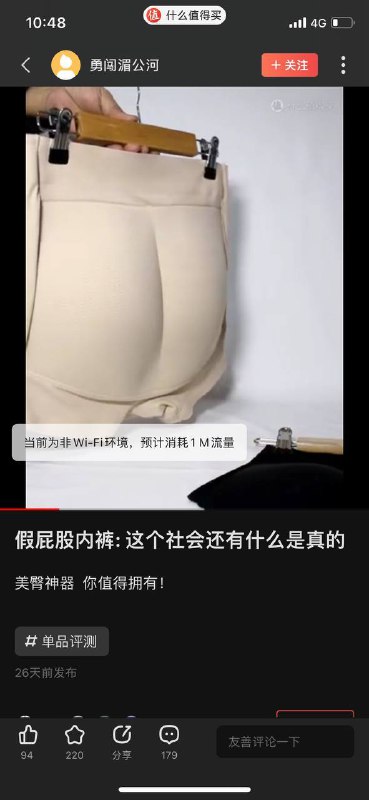369x800 pixels.
Task: Follow the author with the 关注 button
Action: pyautogui.click(x=290, y=65)
